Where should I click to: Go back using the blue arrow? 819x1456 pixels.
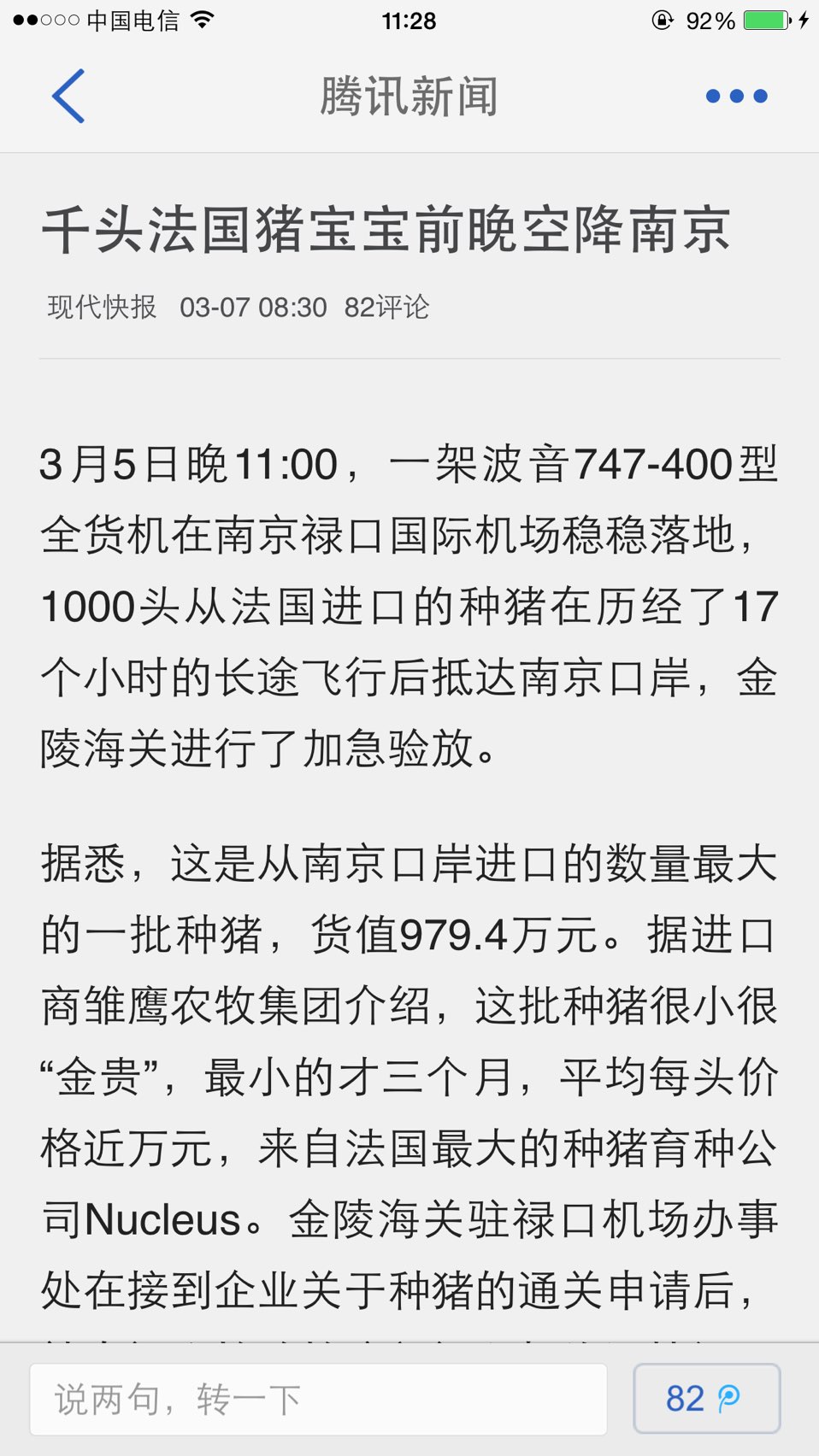(68, 96)
